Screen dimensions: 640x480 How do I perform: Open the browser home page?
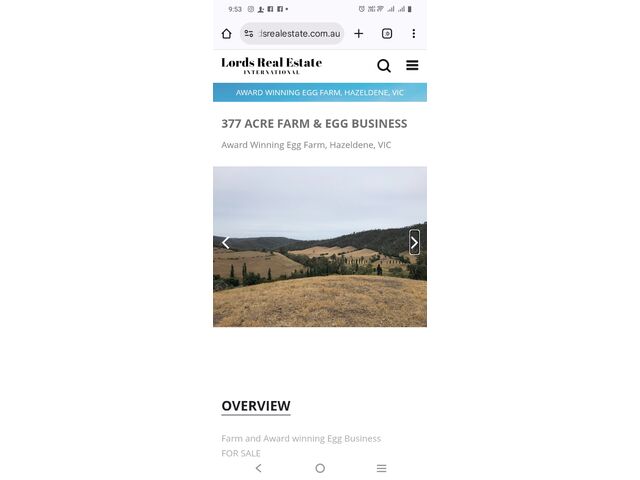[x=227, y=34]
